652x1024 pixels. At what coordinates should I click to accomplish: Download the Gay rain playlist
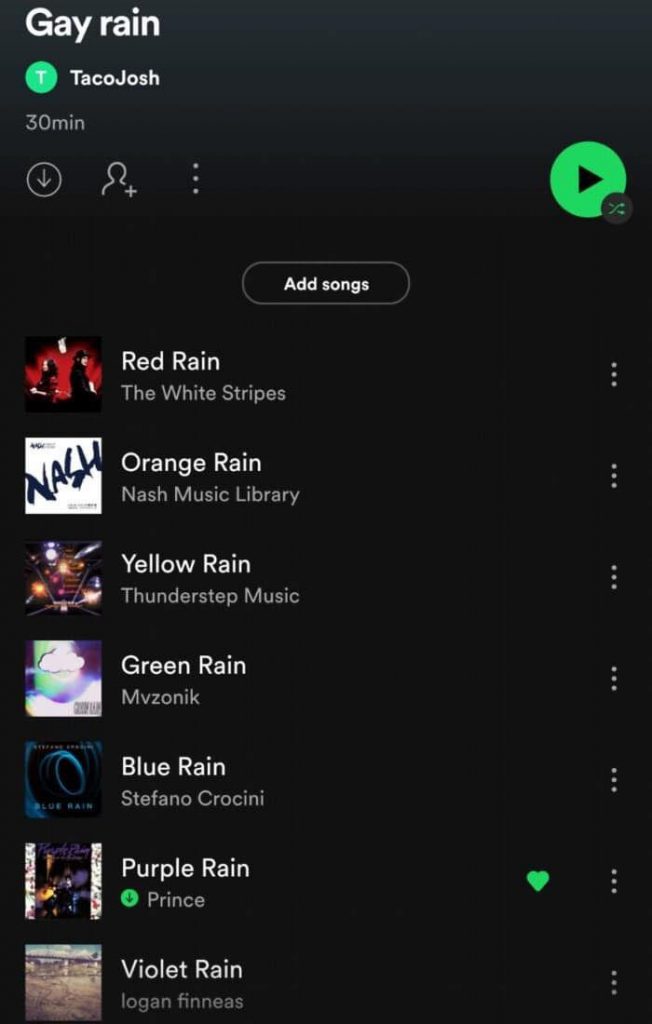coord(44,179)
